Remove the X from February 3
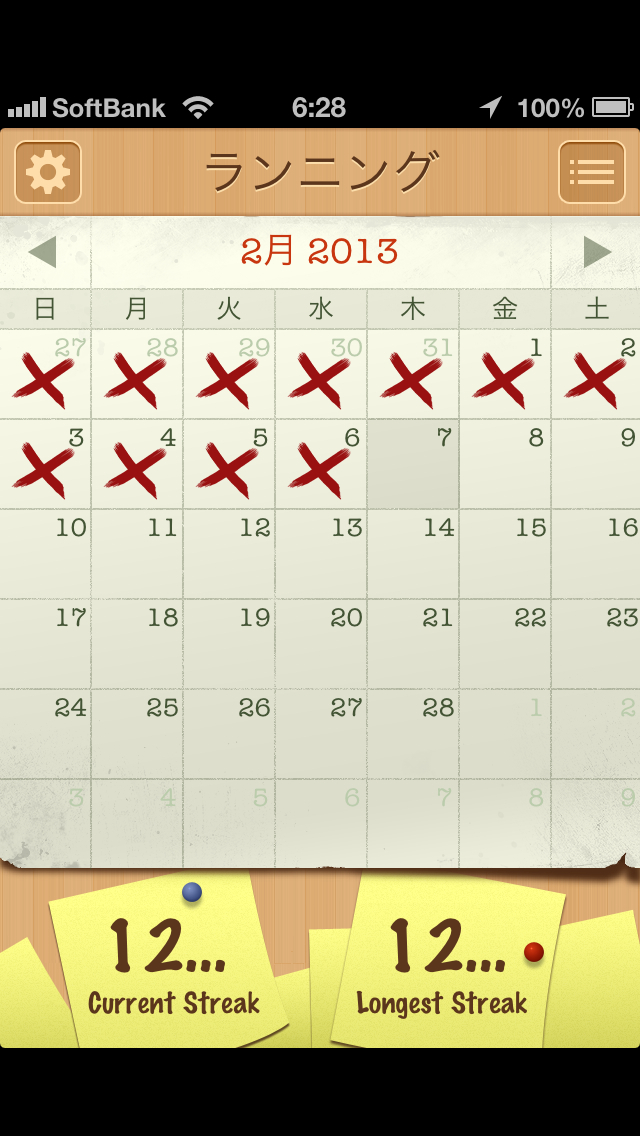The width and height of the screenshot is (640, 1136). coord(45,464)
